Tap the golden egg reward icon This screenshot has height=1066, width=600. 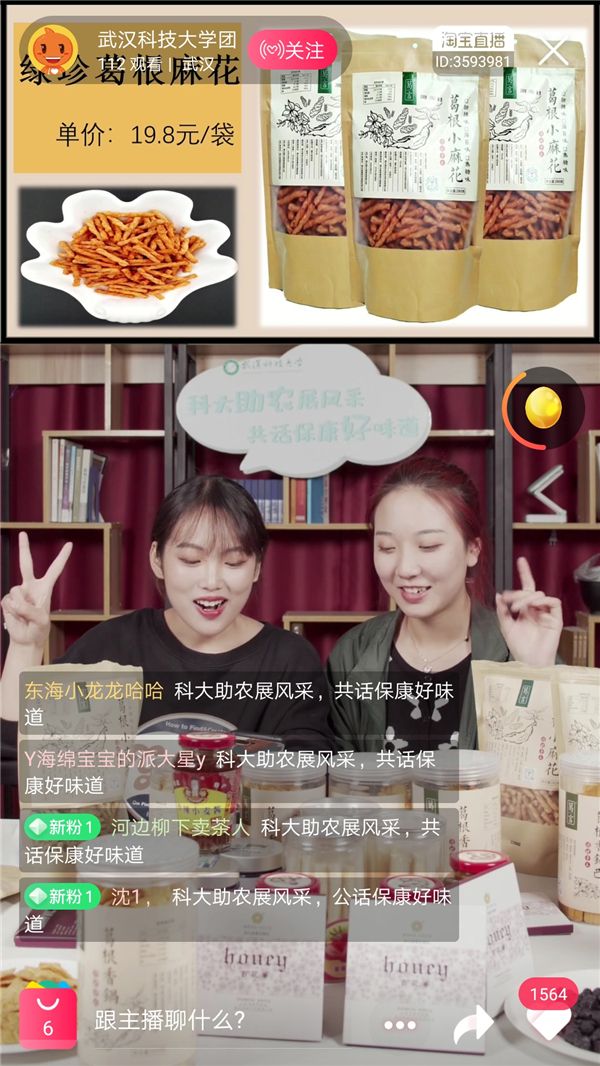pos(543,408)
